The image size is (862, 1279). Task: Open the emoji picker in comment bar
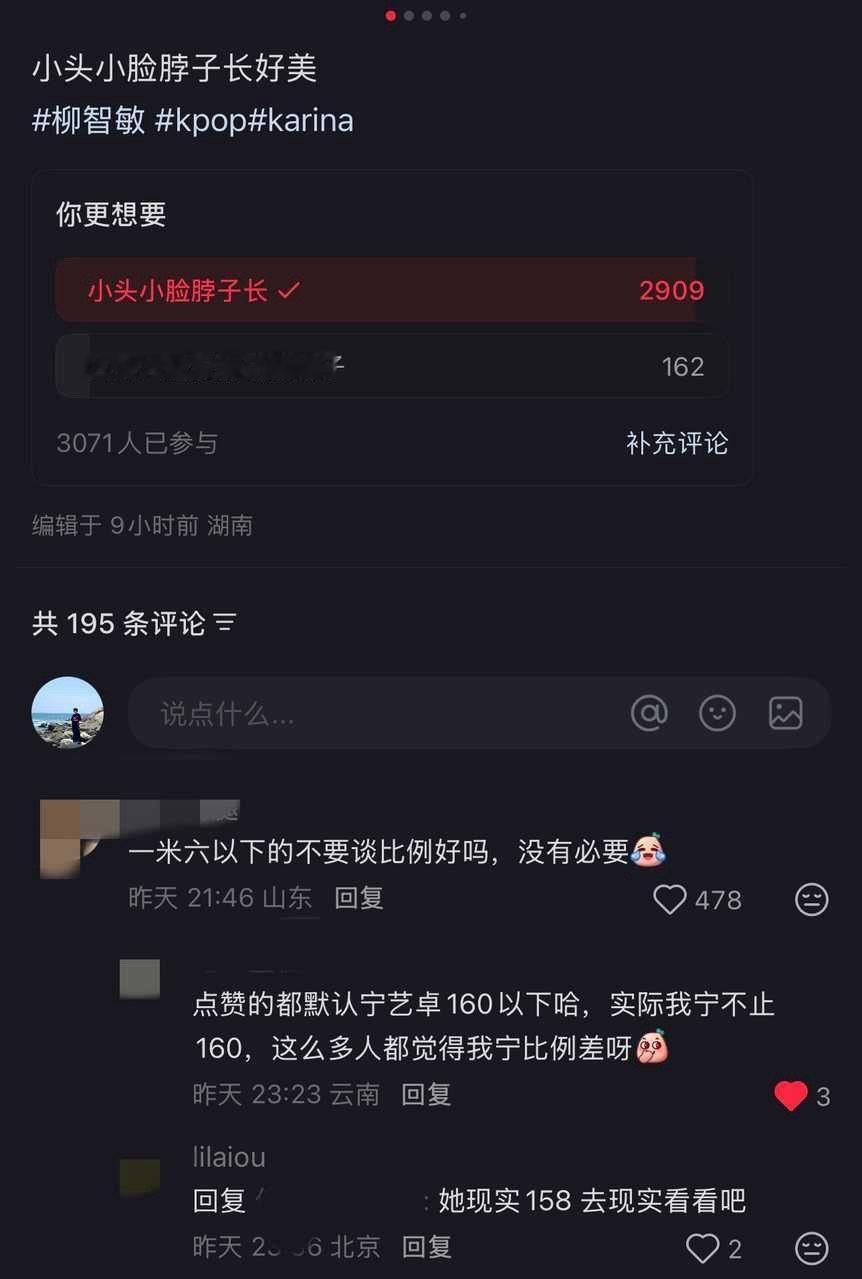coord(718,713)
